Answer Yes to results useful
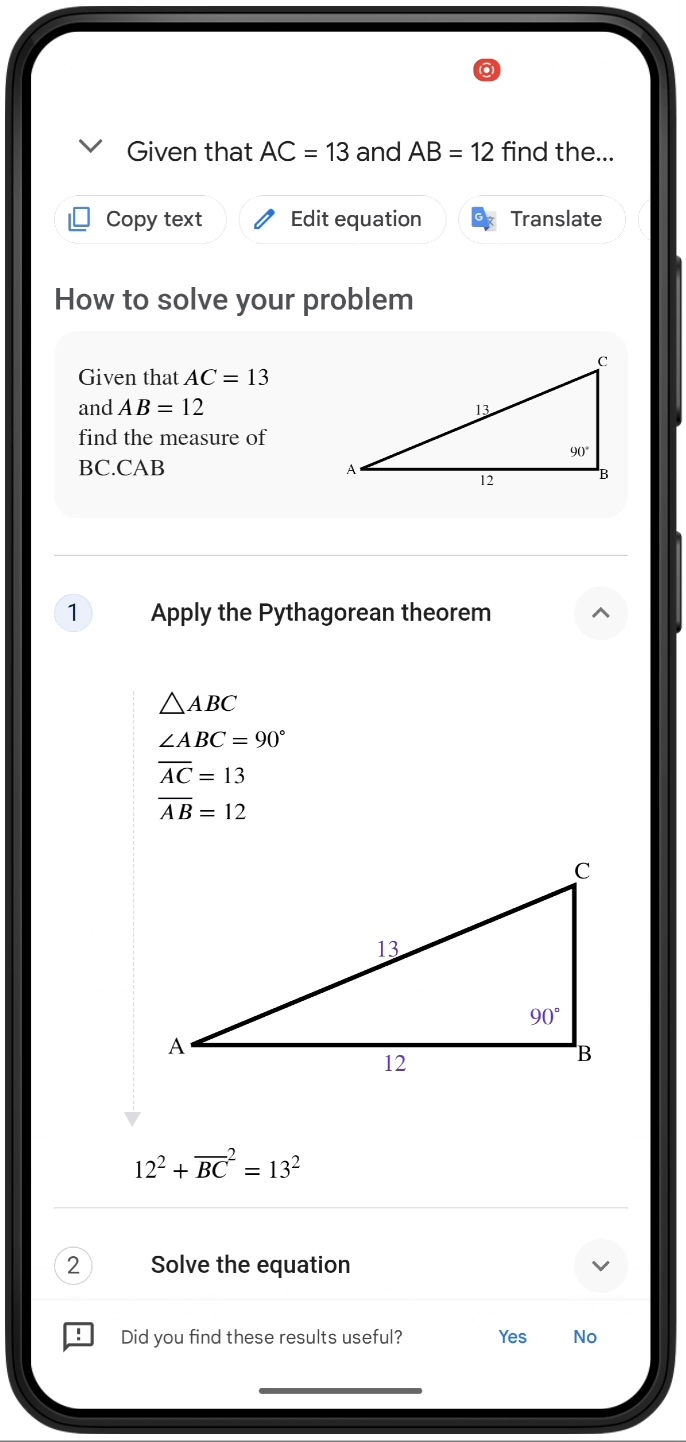686x1442 pixels. 512,1337
